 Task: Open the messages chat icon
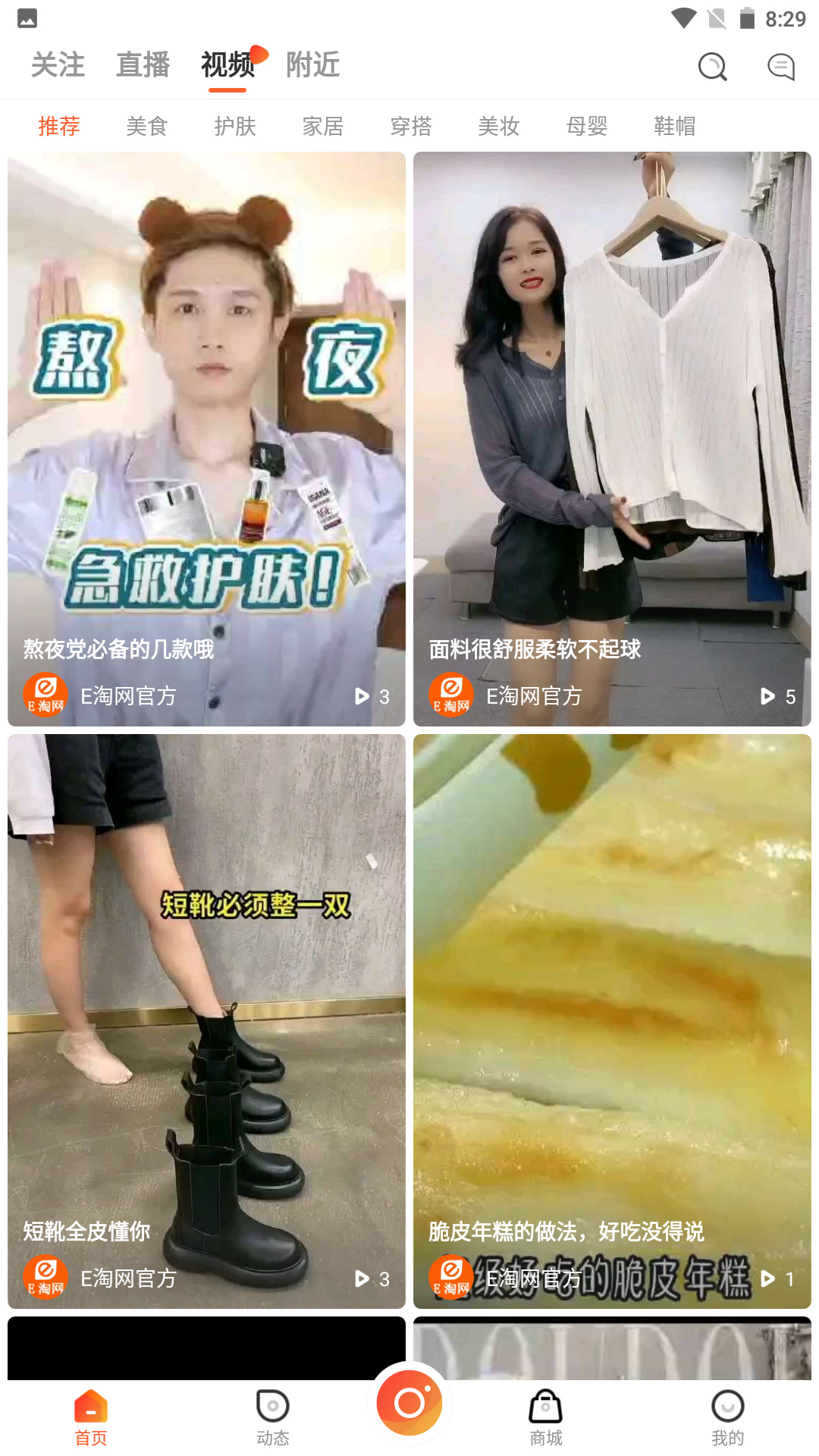780,67
